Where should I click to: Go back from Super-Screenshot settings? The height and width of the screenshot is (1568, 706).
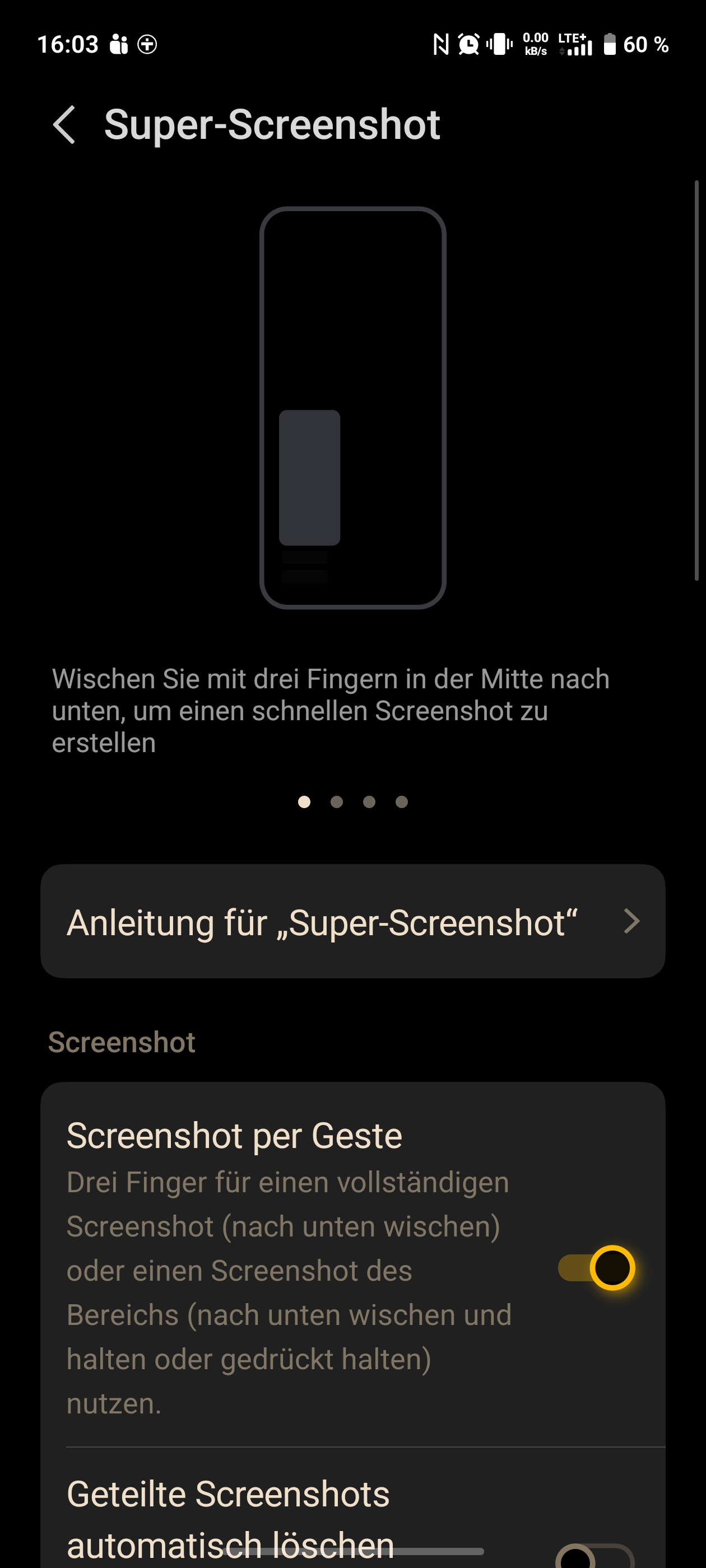click(64, 125)
